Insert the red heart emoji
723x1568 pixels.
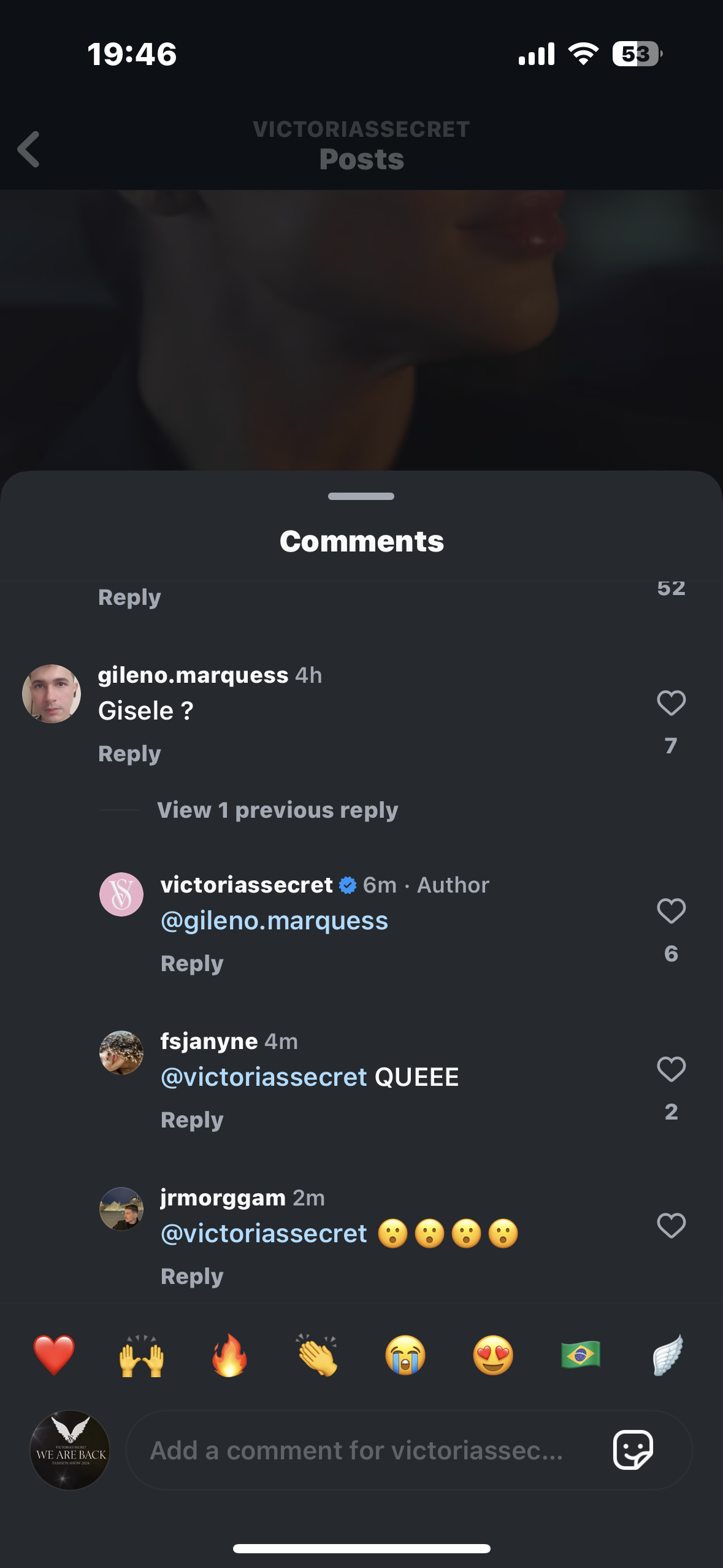tap(54, 1355)
